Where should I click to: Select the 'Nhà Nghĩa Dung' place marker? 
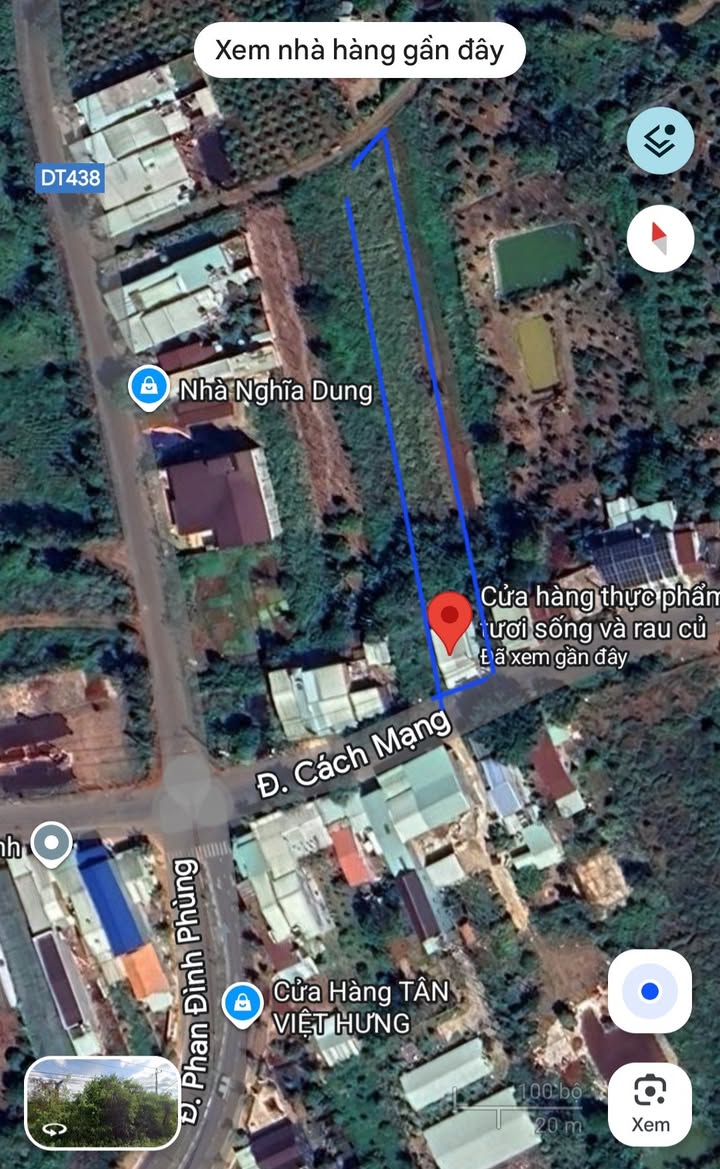coord(149,389)
